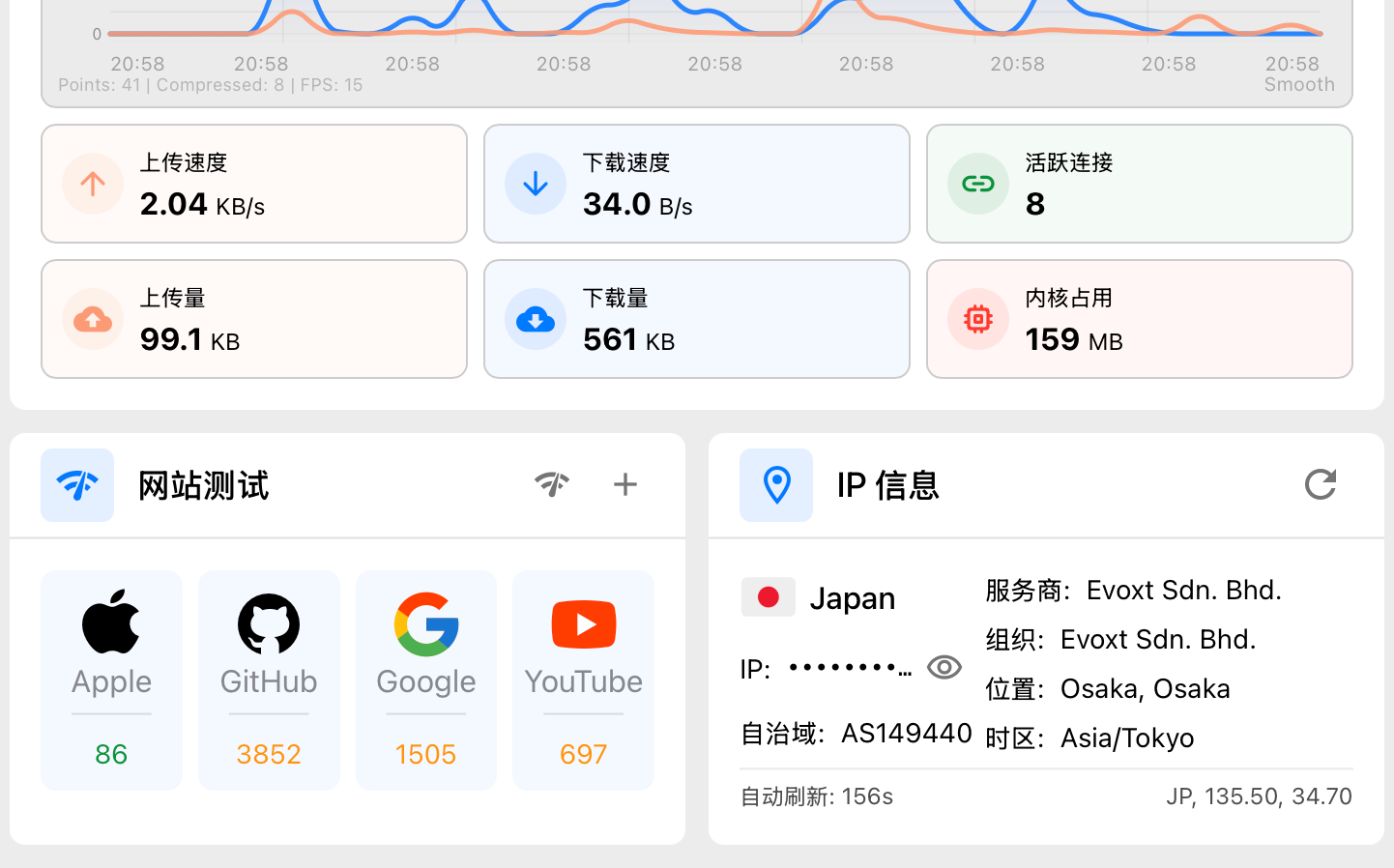Reveal the hidden IP address
The height and width of the screenshot is (868, 1394).
click(x=944, y=668)
